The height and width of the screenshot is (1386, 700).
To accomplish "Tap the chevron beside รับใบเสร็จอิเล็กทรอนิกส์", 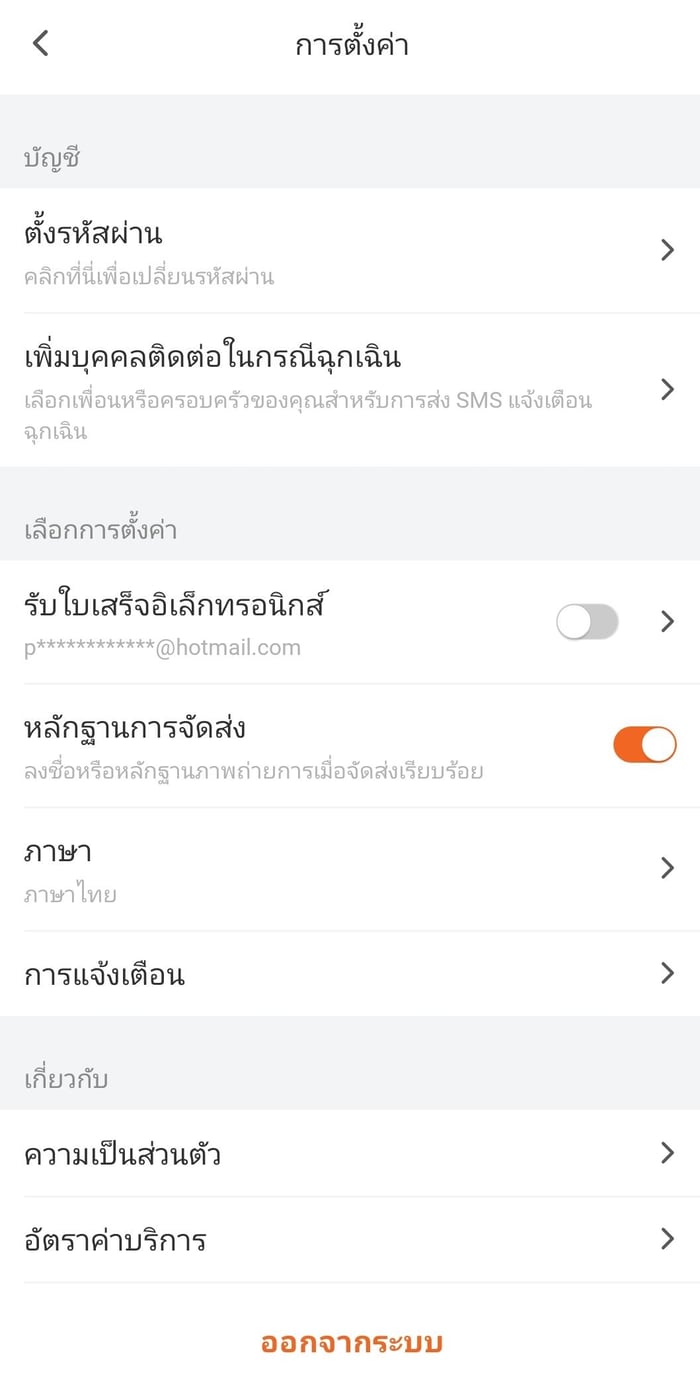I will point(668,622).
